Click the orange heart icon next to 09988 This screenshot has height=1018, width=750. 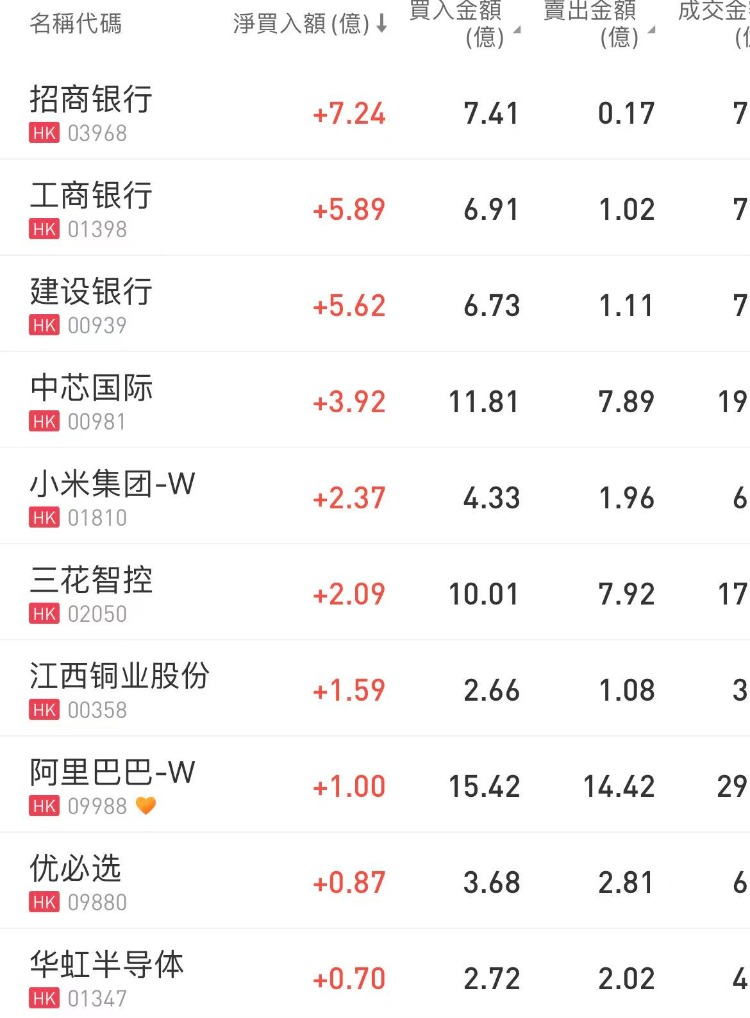coord(145,805)
